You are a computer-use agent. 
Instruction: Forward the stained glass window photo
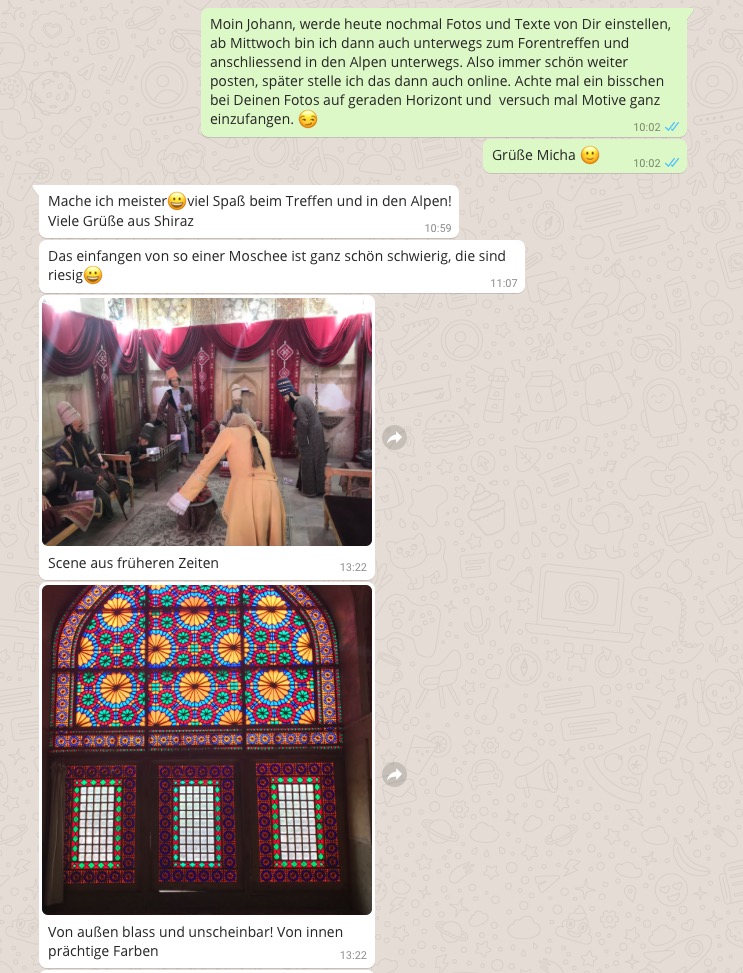395,774
